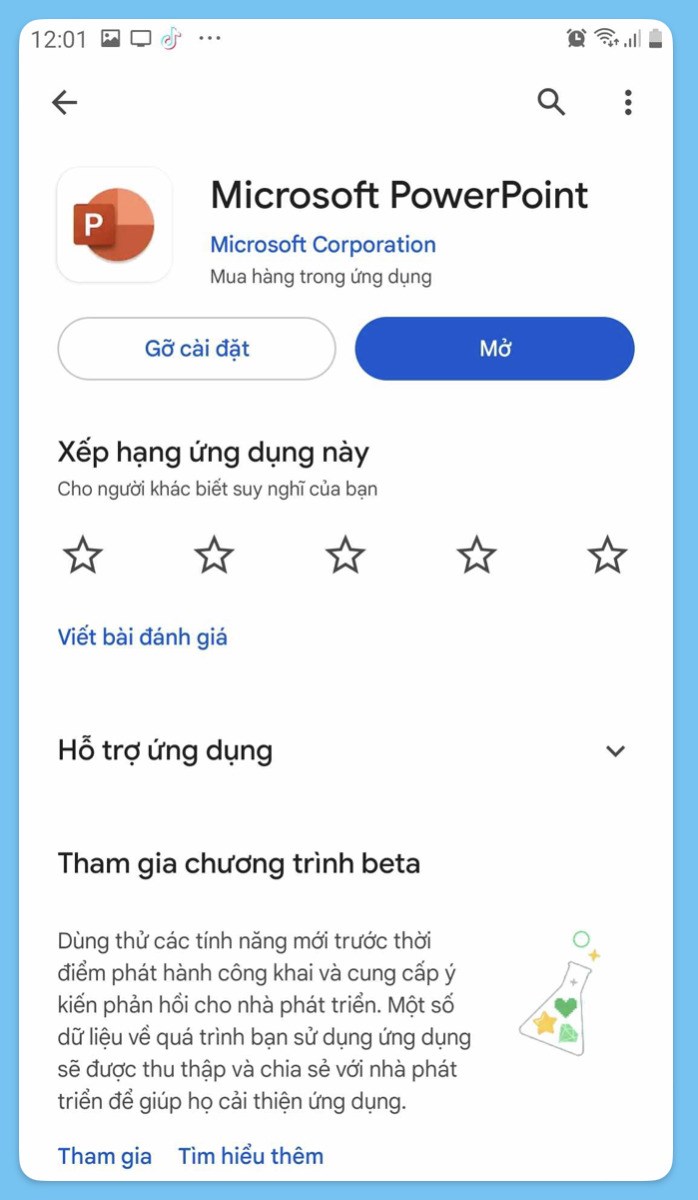Give the app five stars
This screenshot has width=698, height=1200.
607,554
